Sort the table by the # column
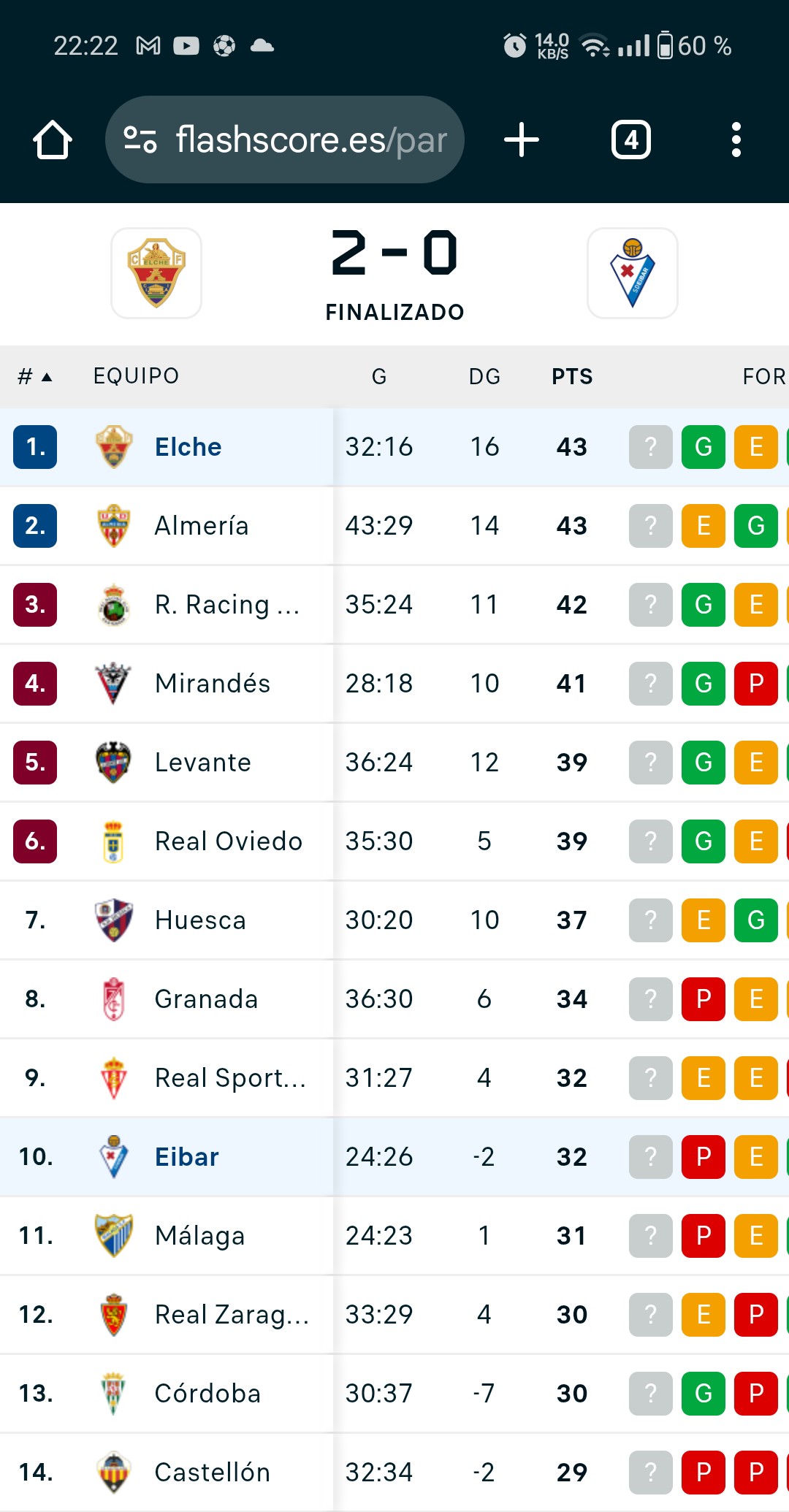The height and width of the screenshot is (1512, 789). (35, 376)
